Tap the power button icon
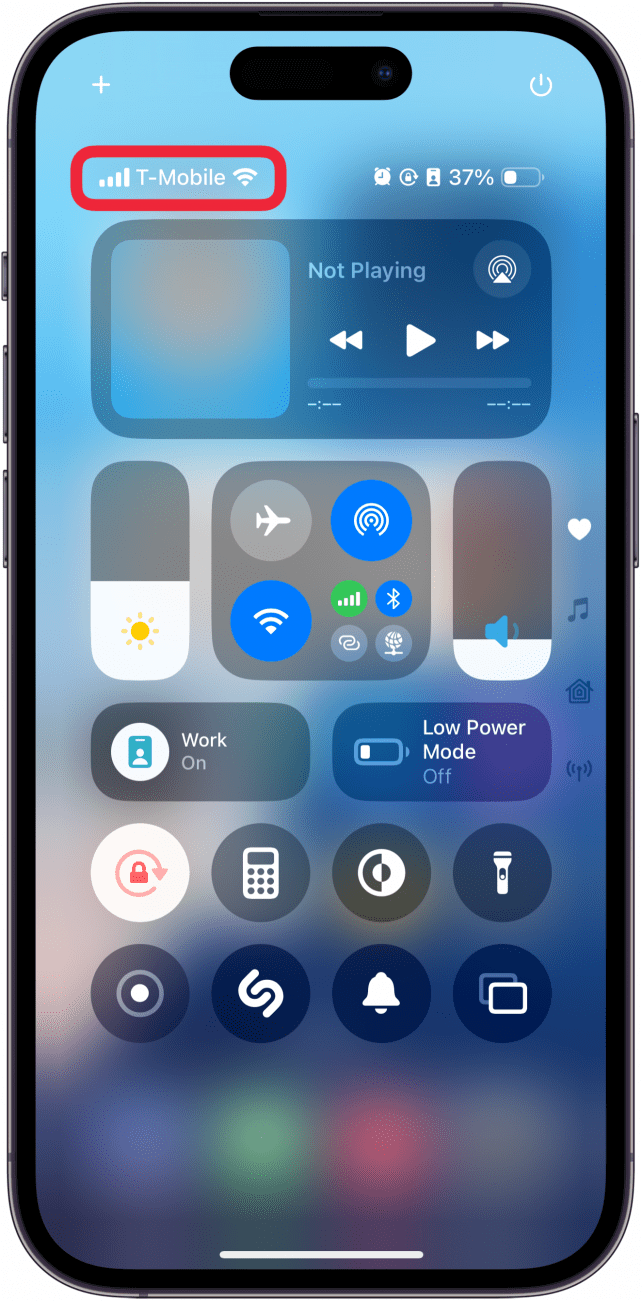 541,85
